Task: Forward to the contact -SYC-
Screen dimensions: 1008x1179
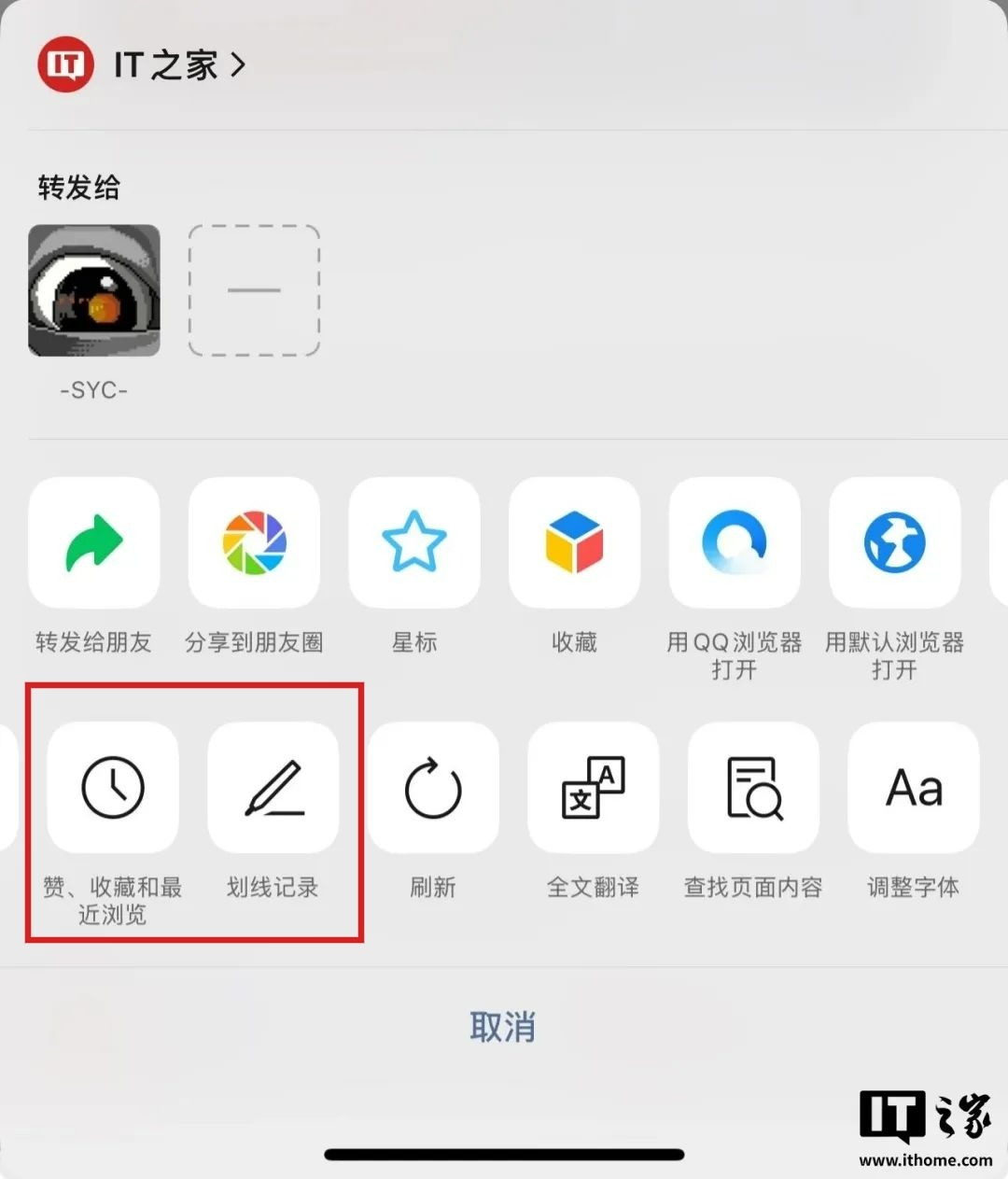Action: click(x=94, y=290)
